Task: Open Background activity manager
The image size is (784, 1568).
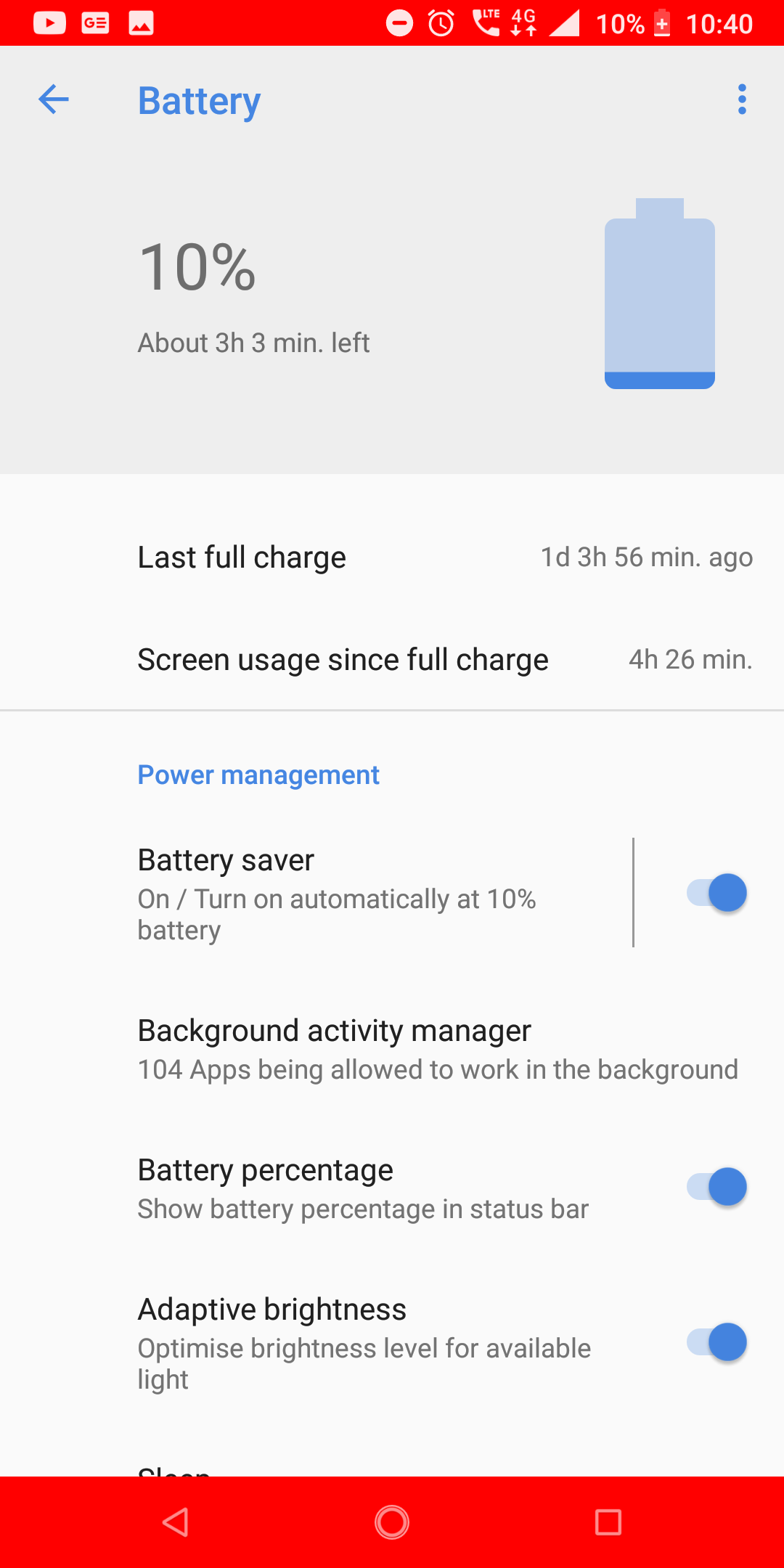Action: coord(392,1049)
